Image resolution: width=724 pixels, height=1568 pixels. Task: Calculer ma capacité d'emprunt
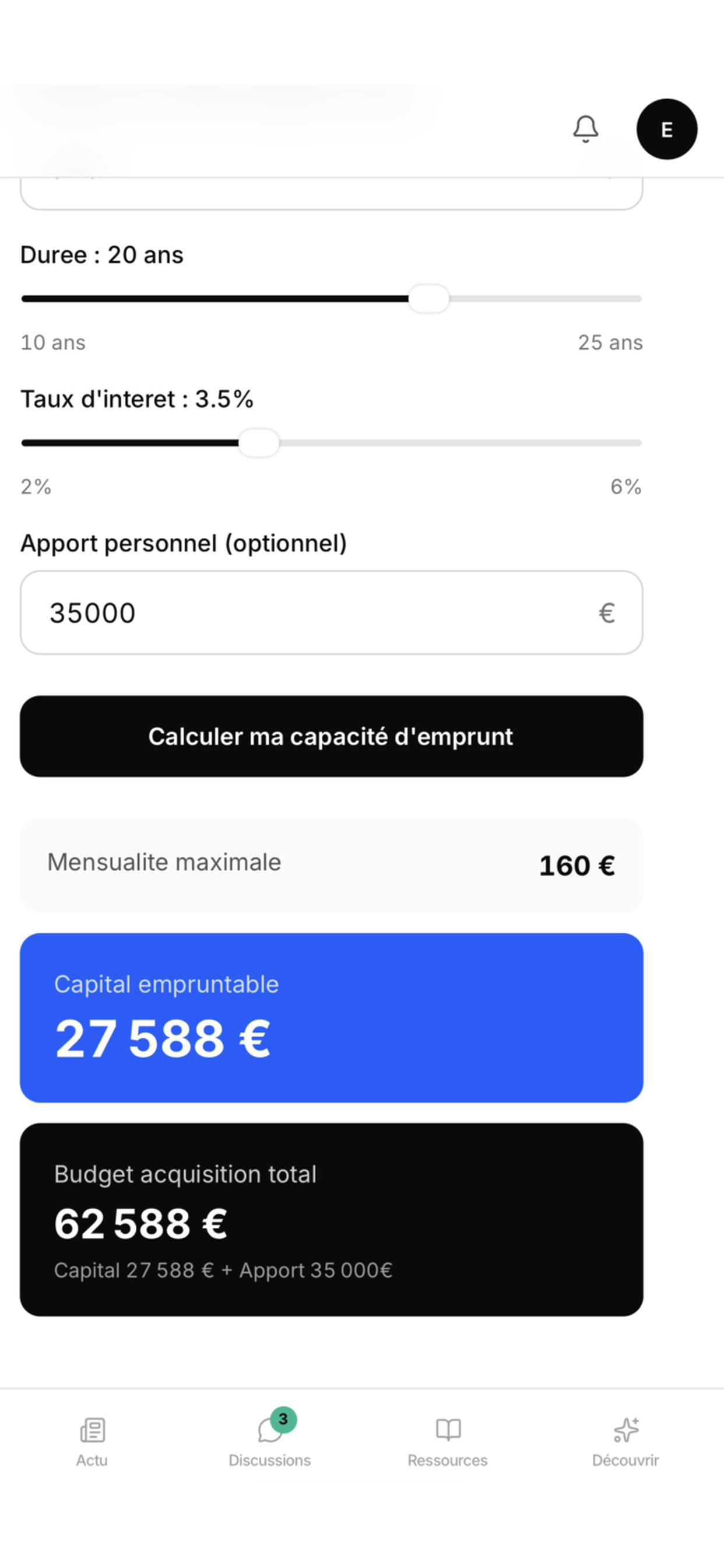point(332,737)
